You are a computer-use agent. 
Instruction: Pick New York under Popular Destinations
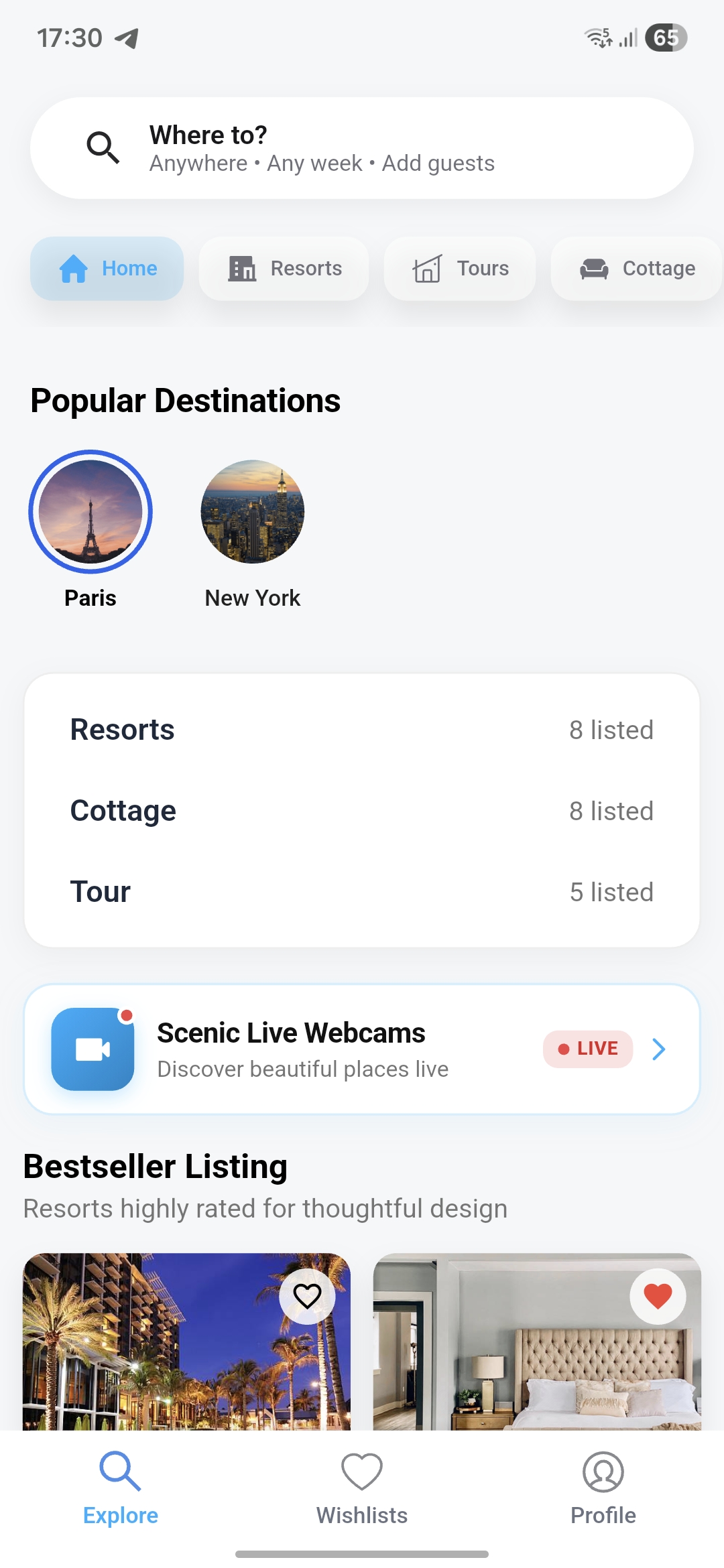click(x=253, y=533)
